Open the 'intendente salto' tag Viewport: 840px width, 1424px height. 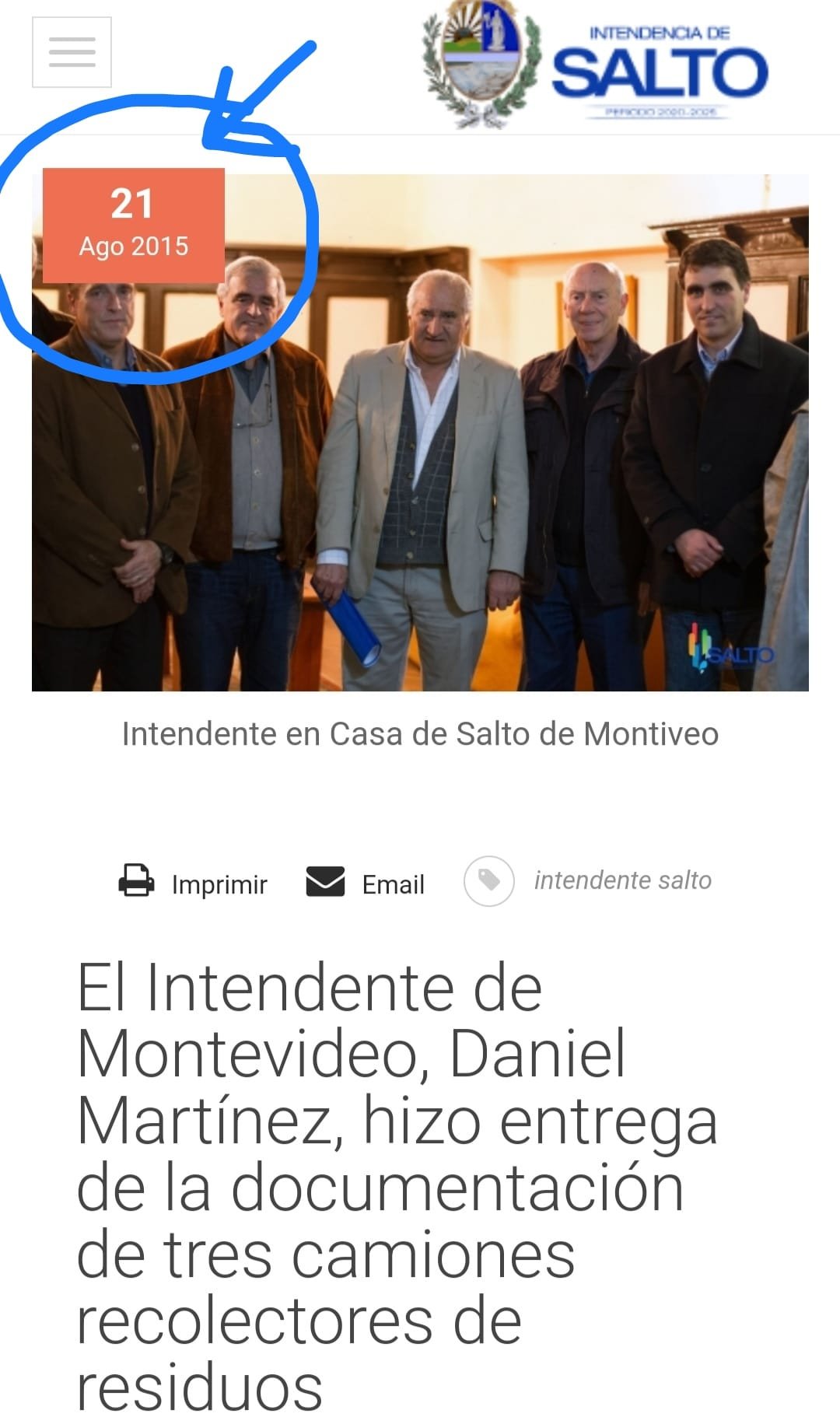(x=622, y=880)
